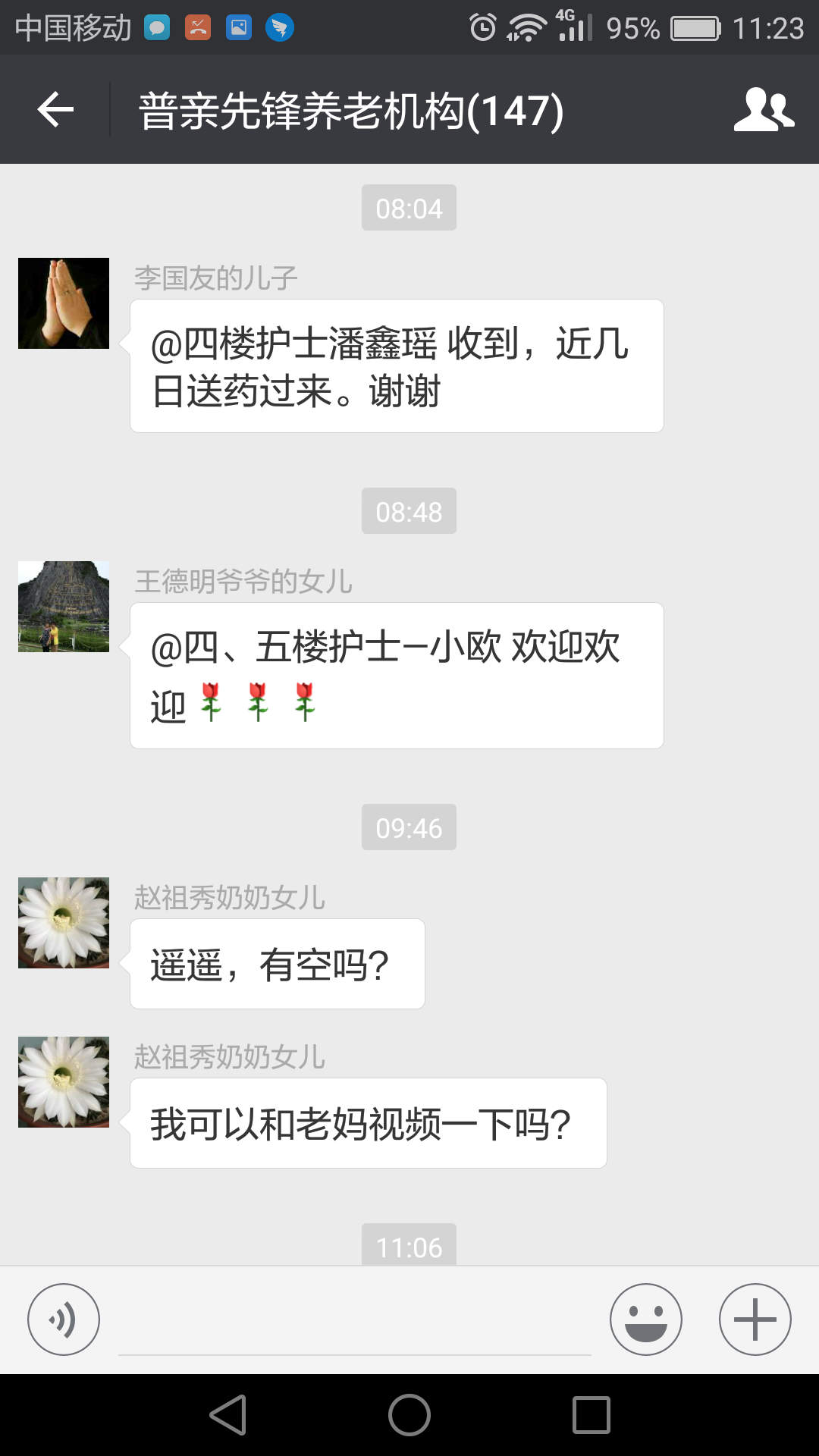The width and height of the screenshot is (819, 1456).
Task: Open group members info icon
Action: tap(763, 110)
